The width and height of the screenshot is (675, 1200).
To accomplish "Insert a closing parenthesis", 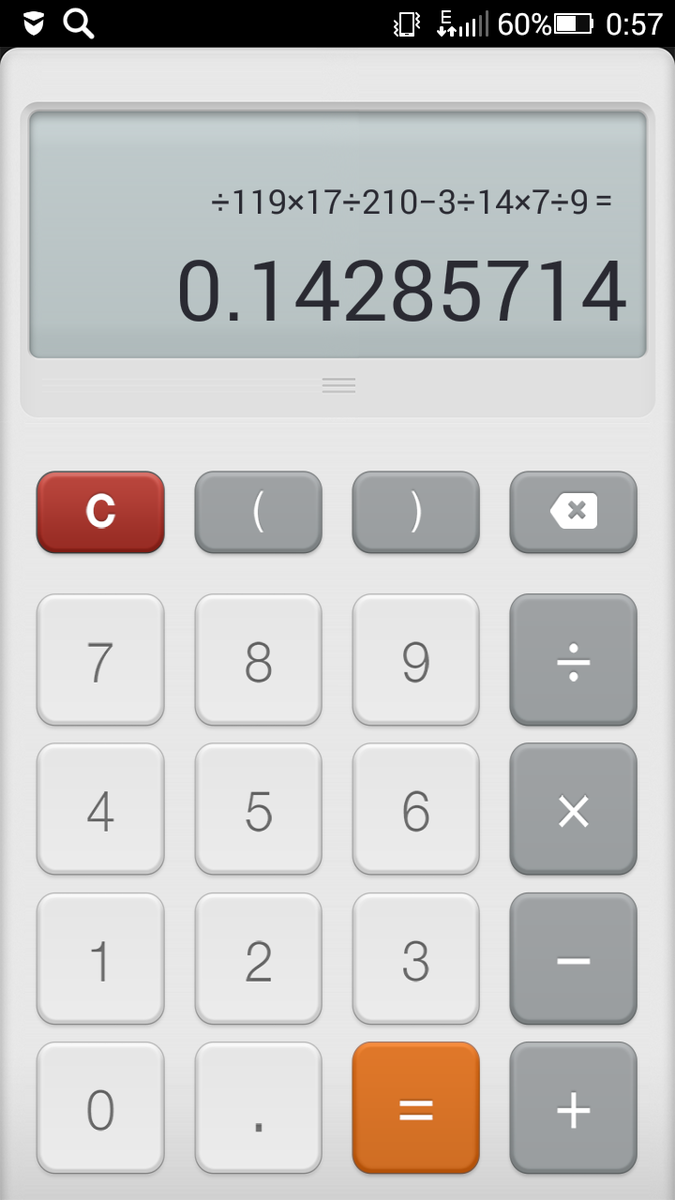I will (x=416, y=511).
